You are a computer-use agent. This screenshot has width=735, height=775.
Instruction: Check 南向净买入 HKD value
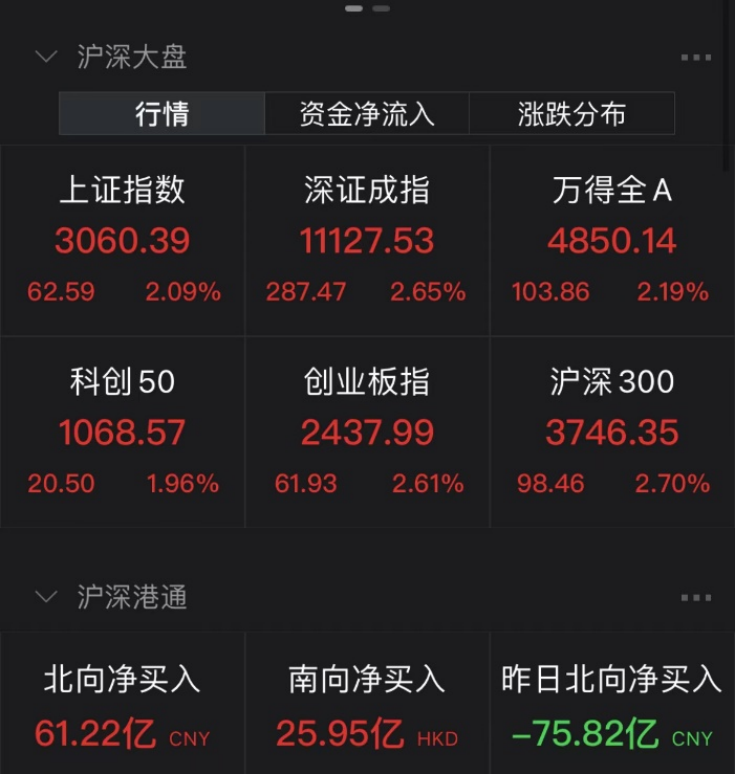(367, 733)
